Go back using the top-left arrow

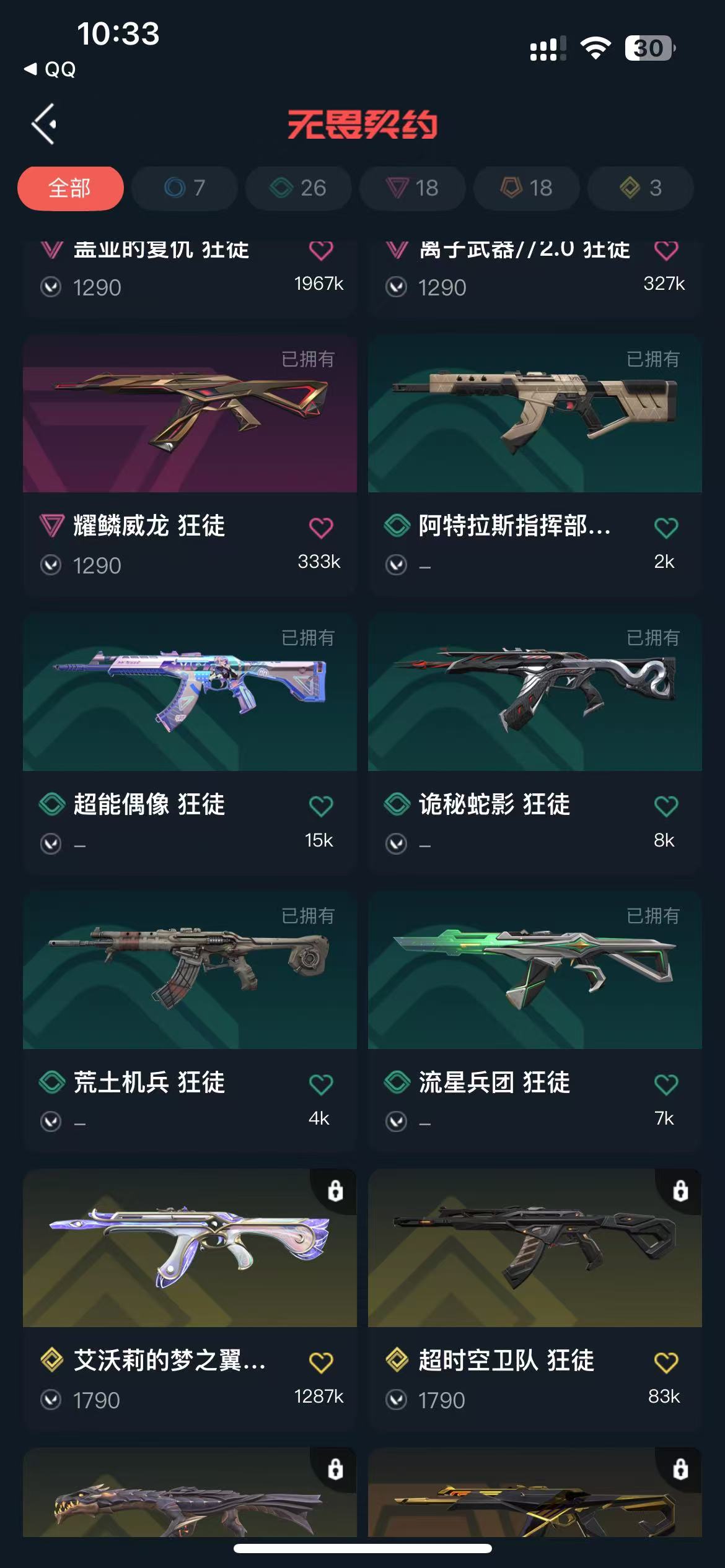45,124
